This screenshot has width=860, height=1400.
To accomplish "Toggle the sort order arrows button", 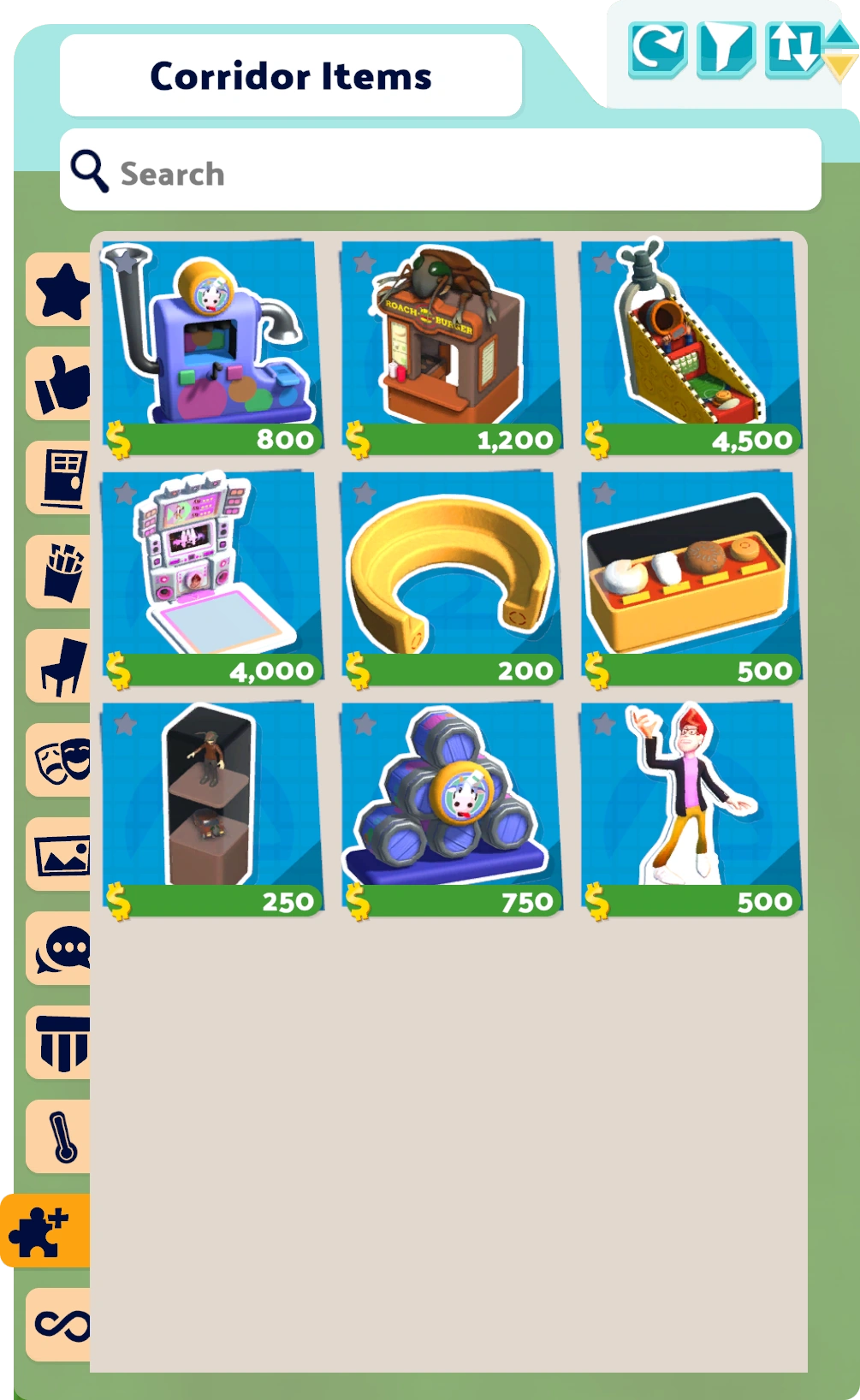I will (x=794, y=50).
